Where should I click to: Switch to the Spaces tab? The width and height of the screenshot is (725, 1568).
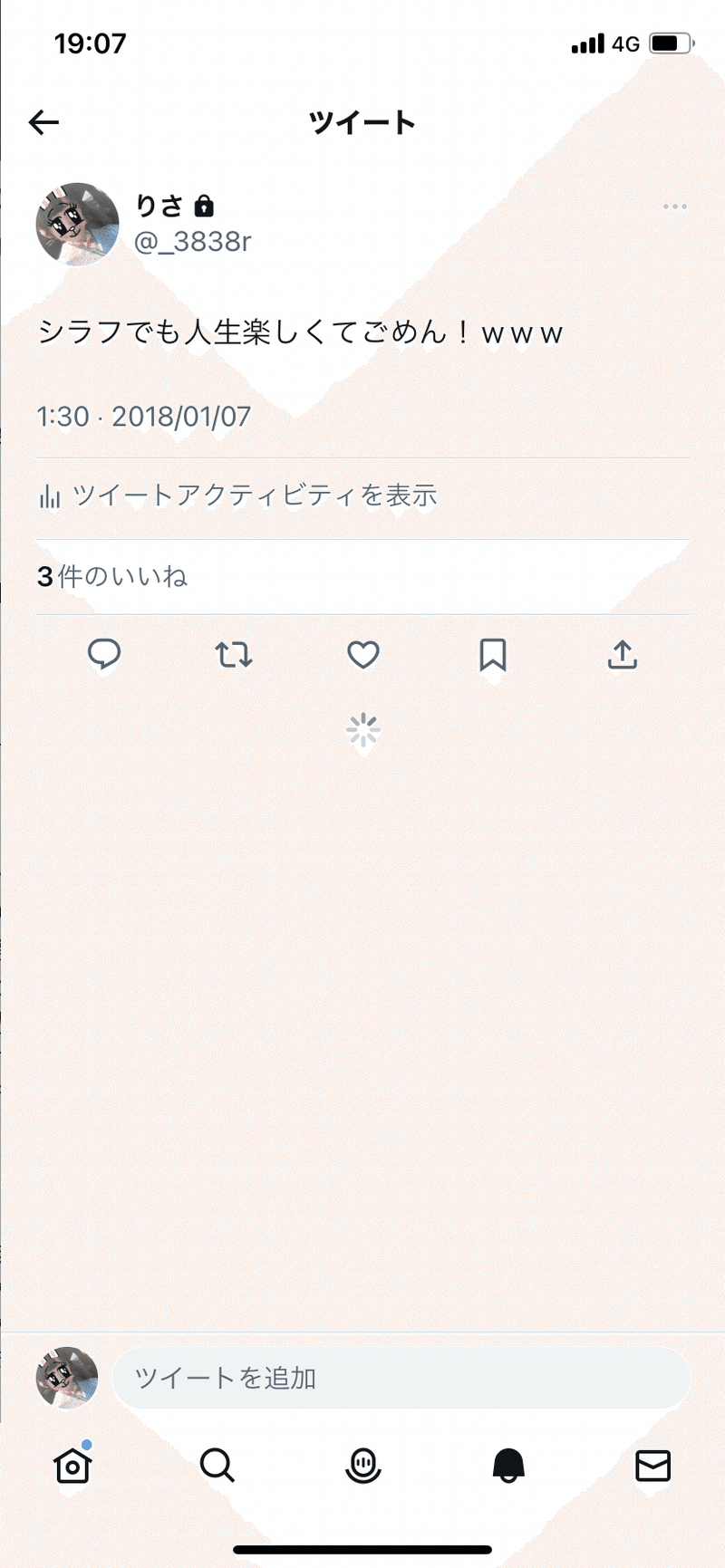(363, 1465)
